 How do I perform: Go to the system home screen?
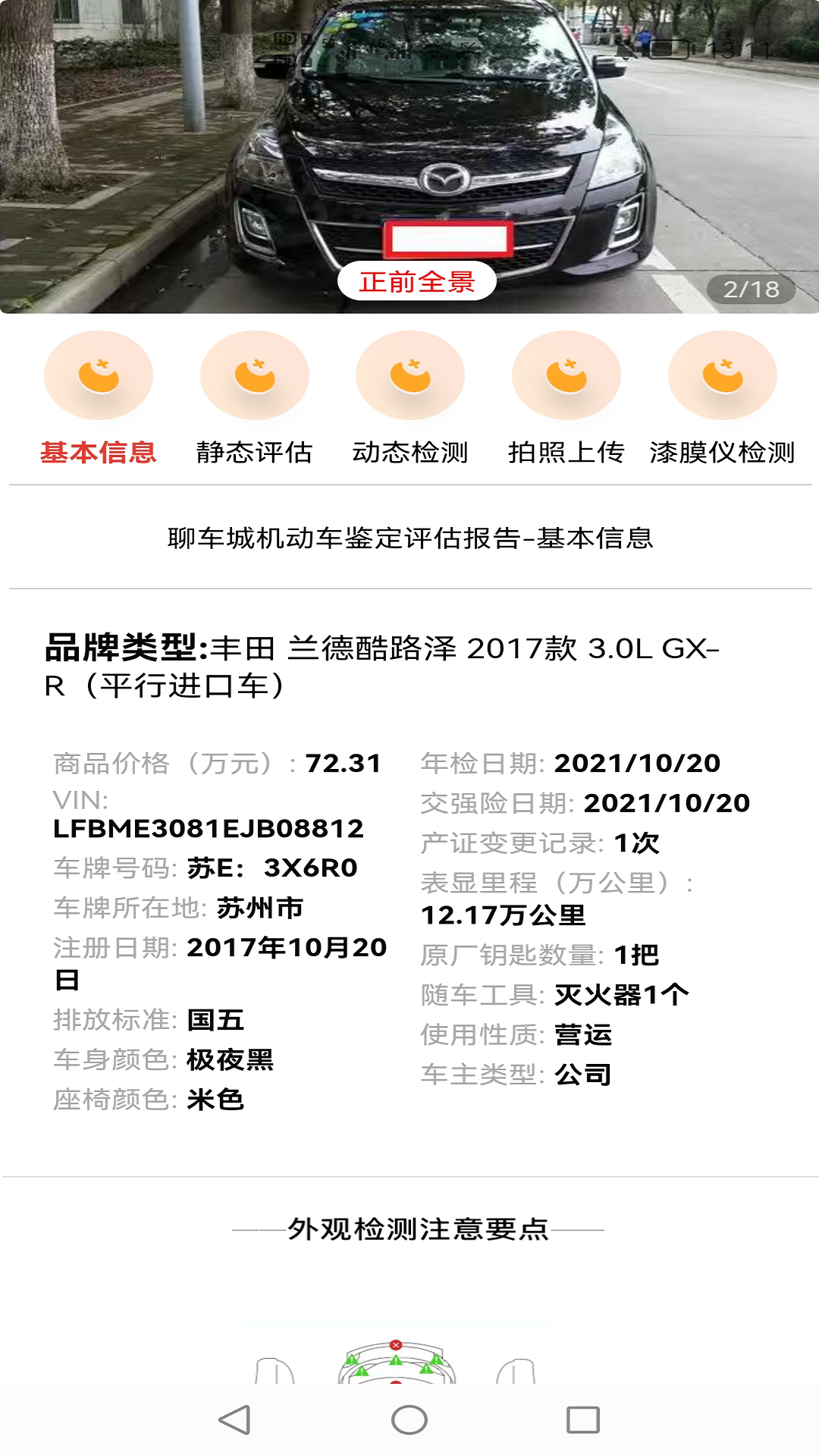tap(409, 1420)
